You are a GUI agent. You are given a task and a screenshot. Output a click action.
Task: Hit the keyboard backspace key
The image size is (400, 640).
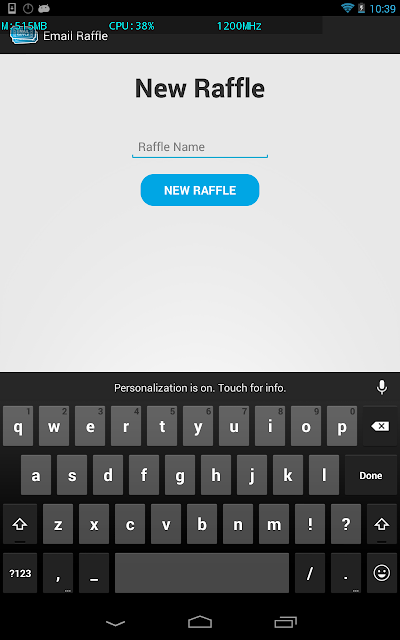[x=380, y=426]
